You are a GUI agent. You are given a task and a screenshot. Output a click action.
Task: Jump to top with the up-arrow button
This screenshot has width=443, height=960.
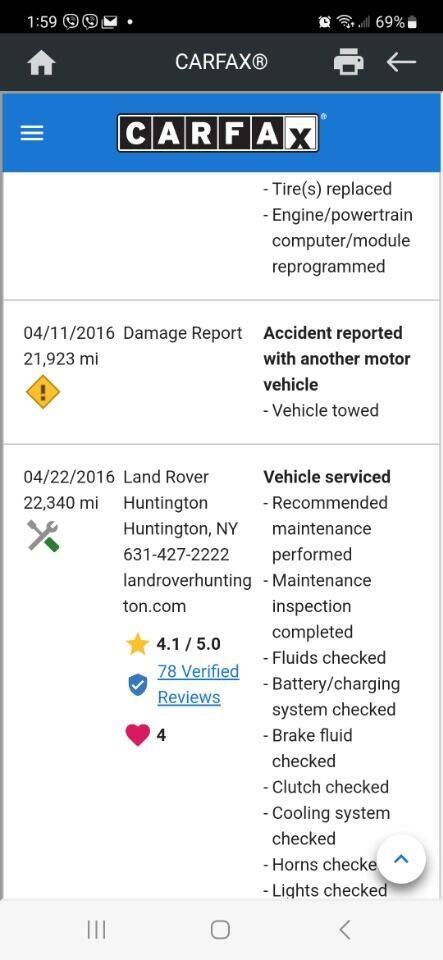point(401,858)
